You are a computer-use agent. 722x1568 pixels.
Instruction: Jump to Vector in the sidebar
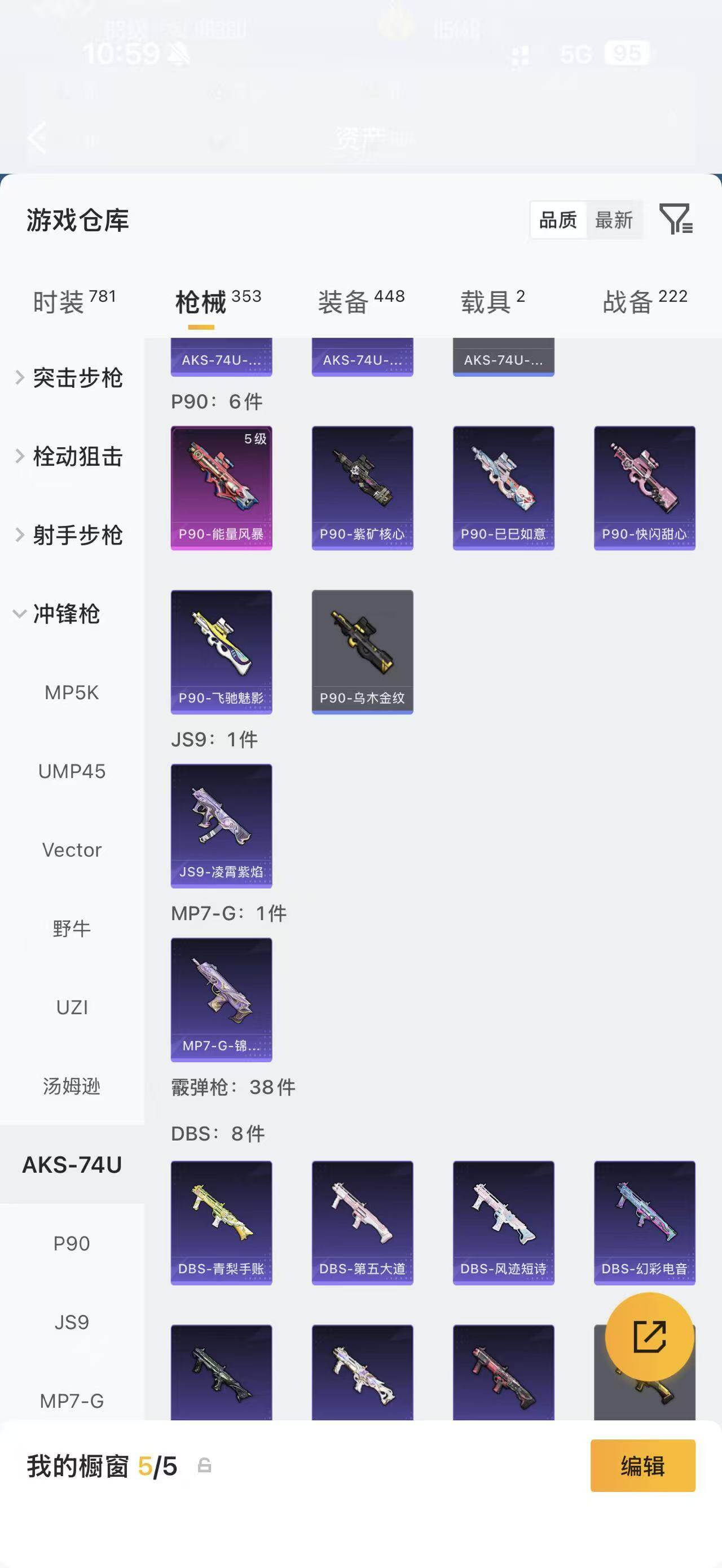click(x=72, y=850)
